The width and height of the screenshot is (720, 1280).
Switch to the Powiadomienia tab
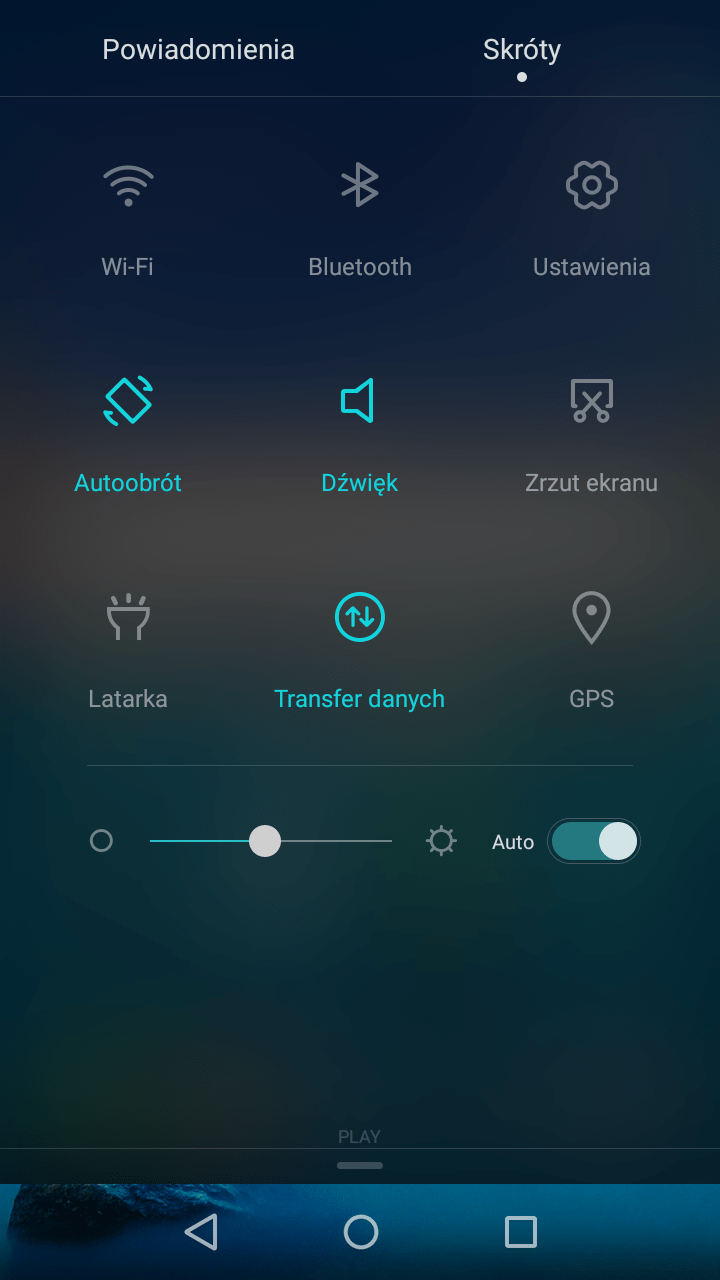tap(198, 50)
